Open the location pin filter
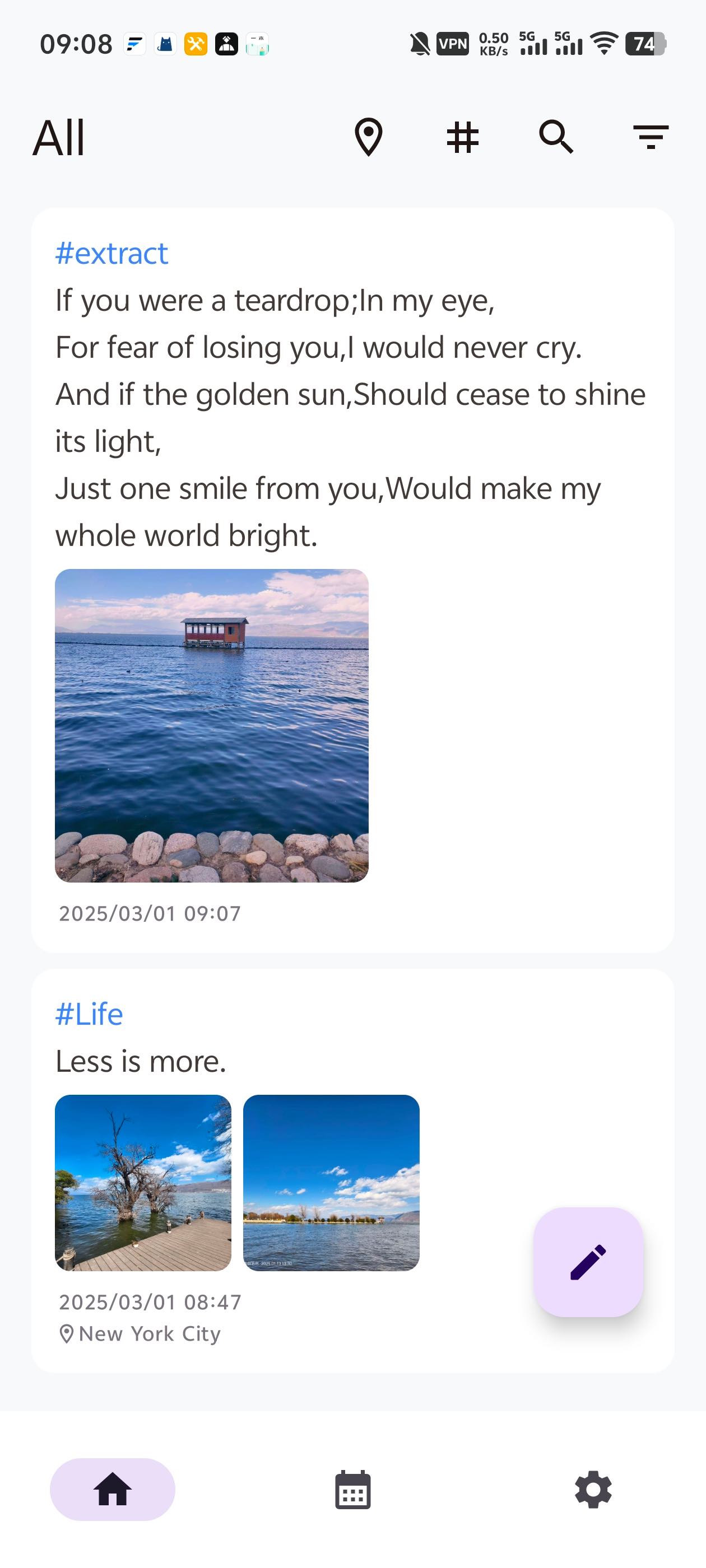706x1568 pixels. [x=369, y=137]
